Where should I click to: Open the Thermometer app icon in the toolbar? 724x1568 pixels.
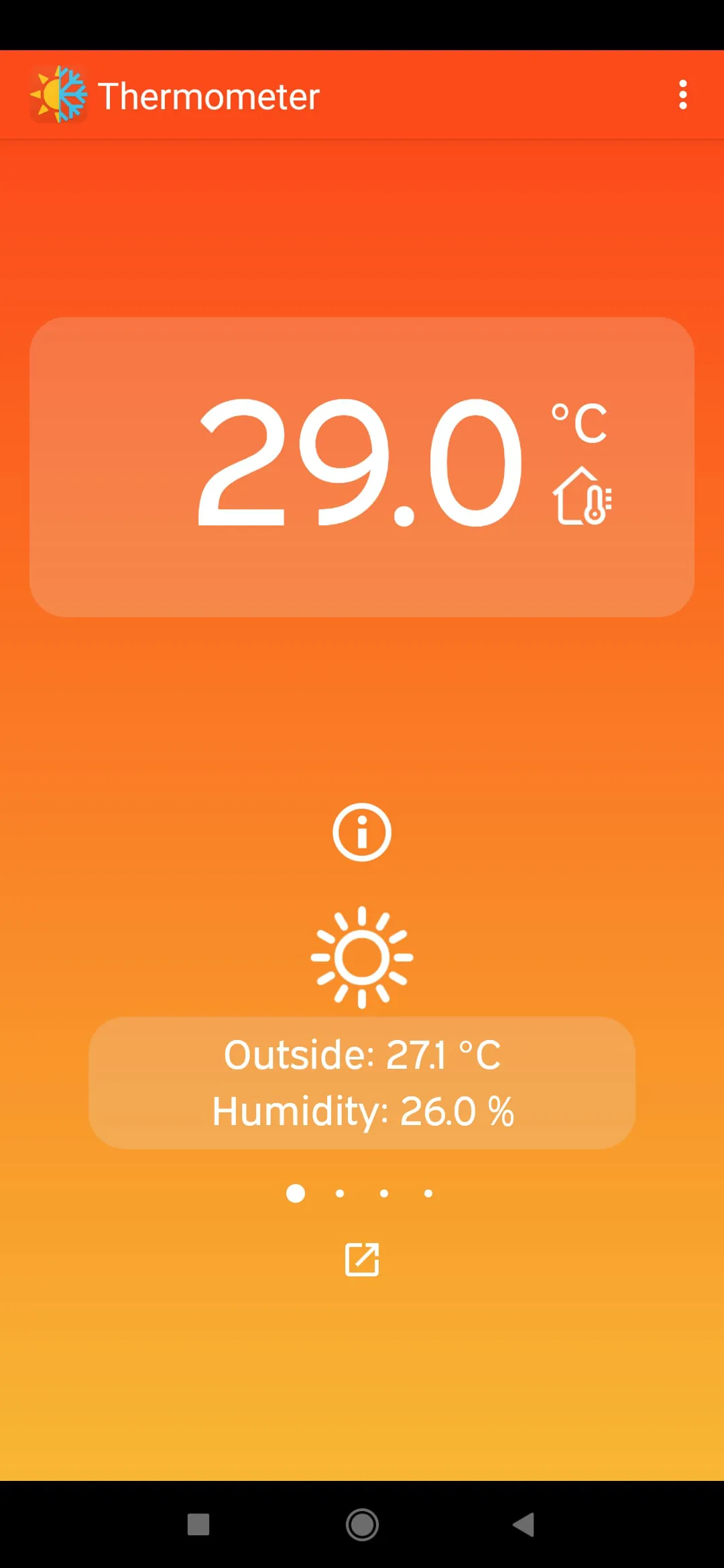point(59,95)
